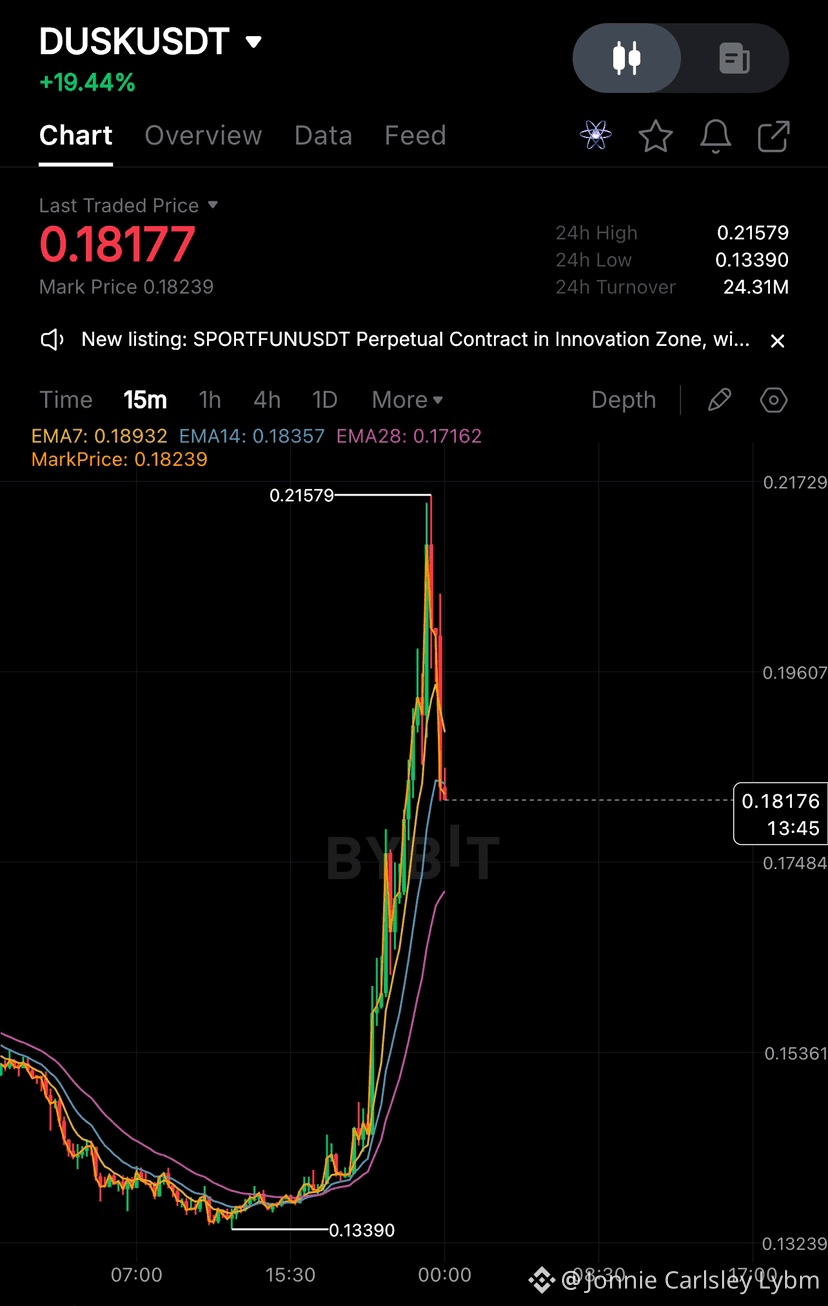
Task: Set a price alert with the bell
Action: (715, 135)
